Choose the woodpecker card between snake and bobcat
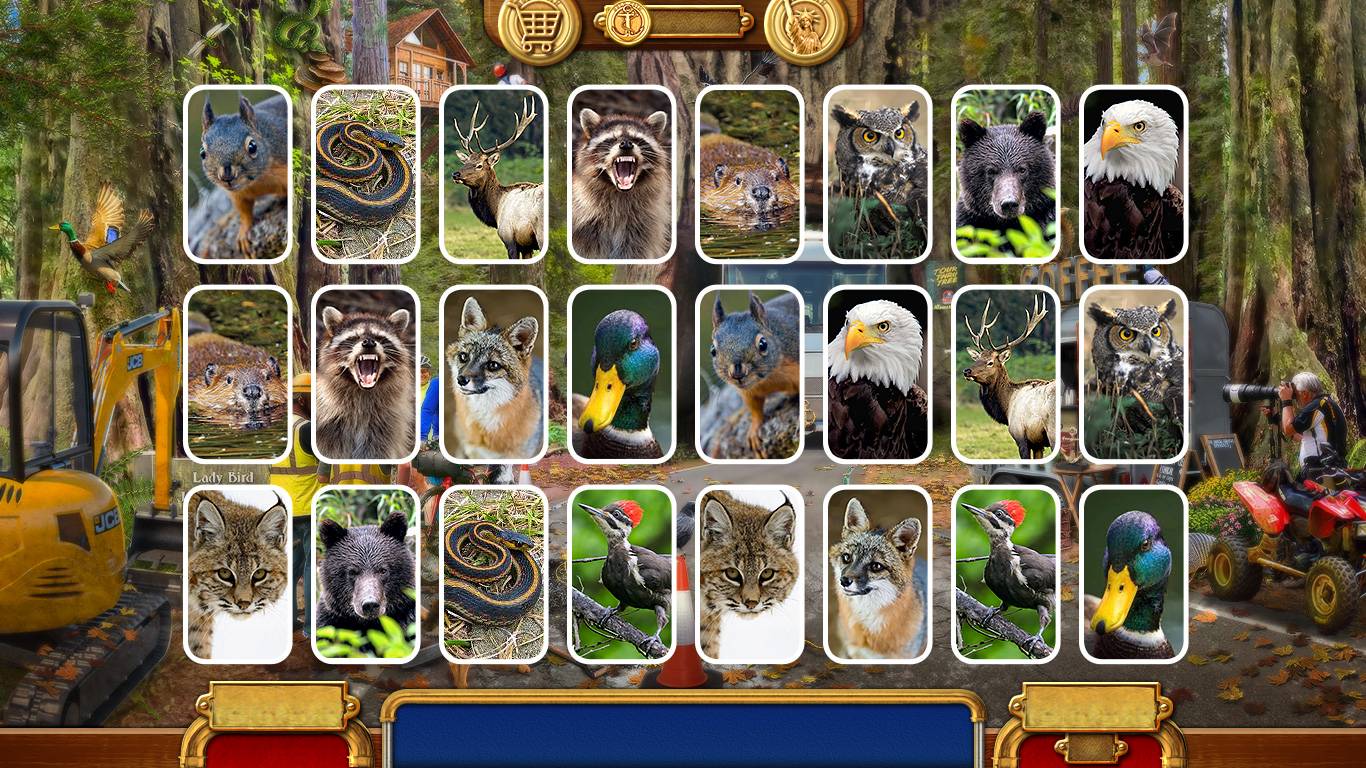 click(x=622, y=574)
